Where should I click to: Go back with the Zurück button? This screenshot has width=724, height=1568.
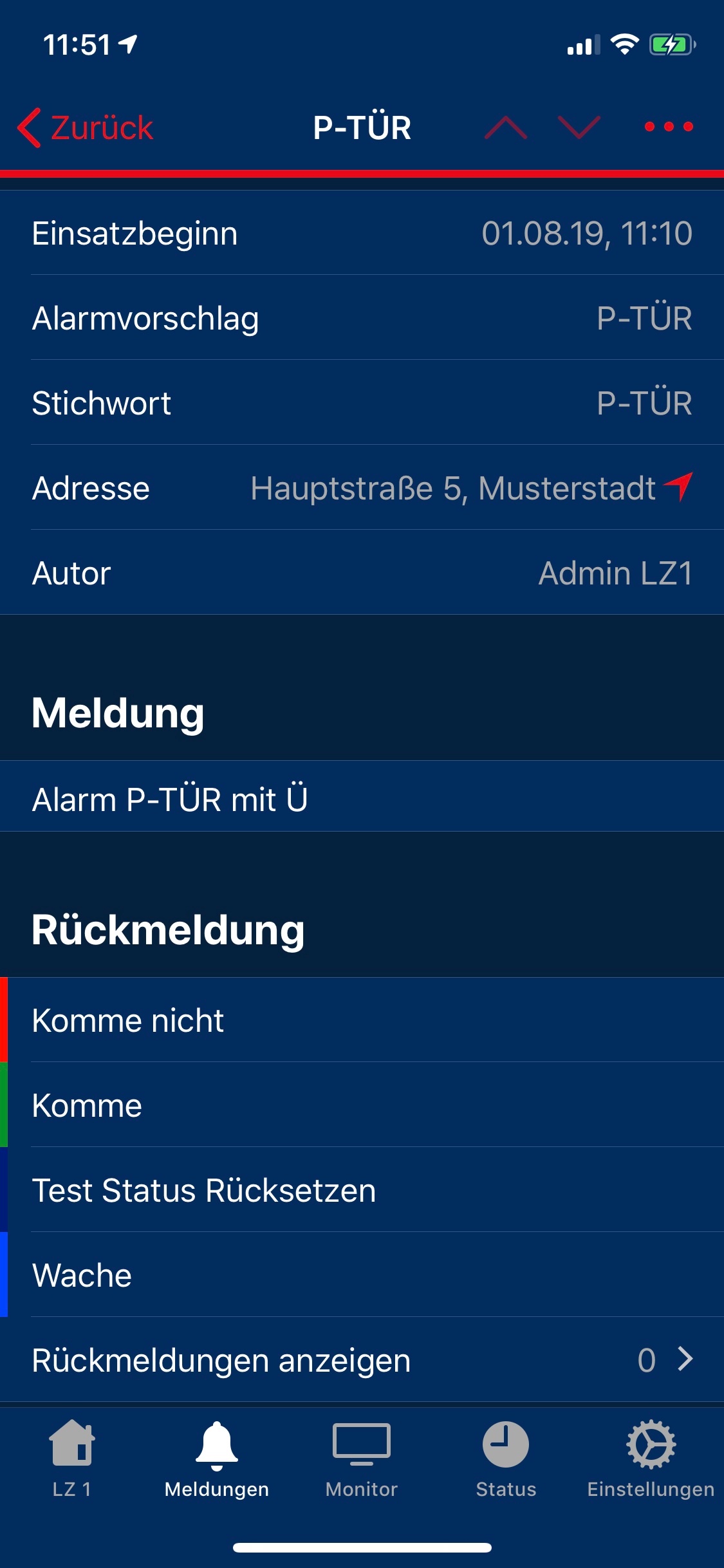[85, 127]
